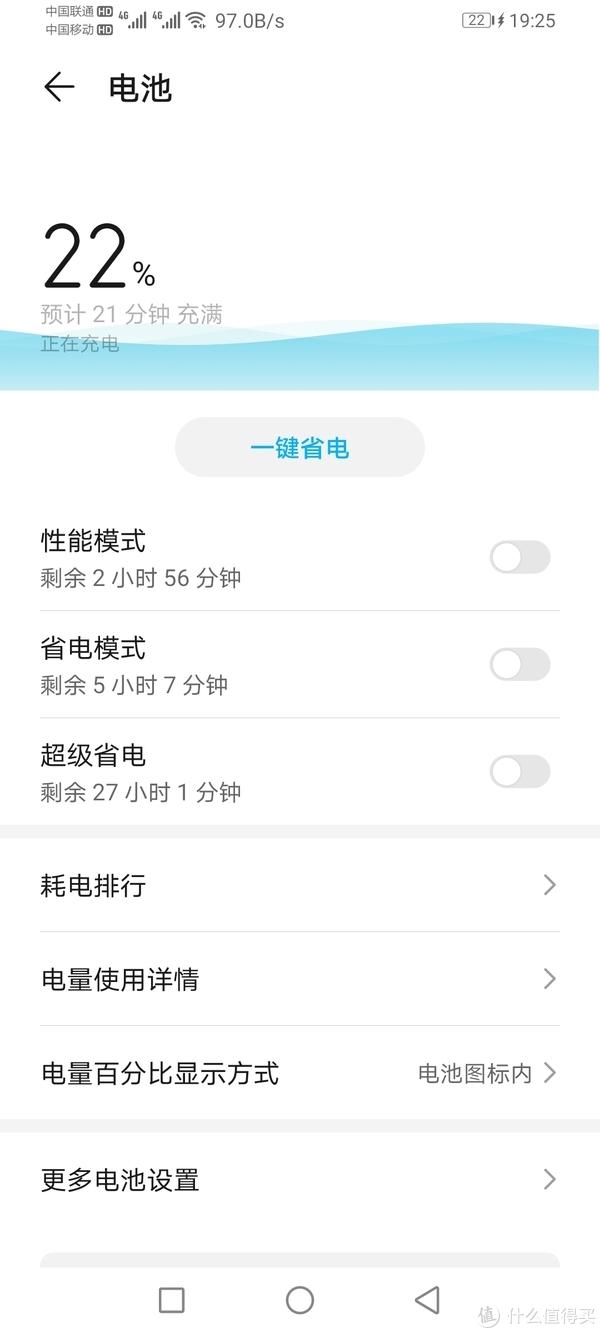Enable the 性能模式 switch
This screenshot has height=1333, width=600.
pyautogui.click(x=520, y=557)
